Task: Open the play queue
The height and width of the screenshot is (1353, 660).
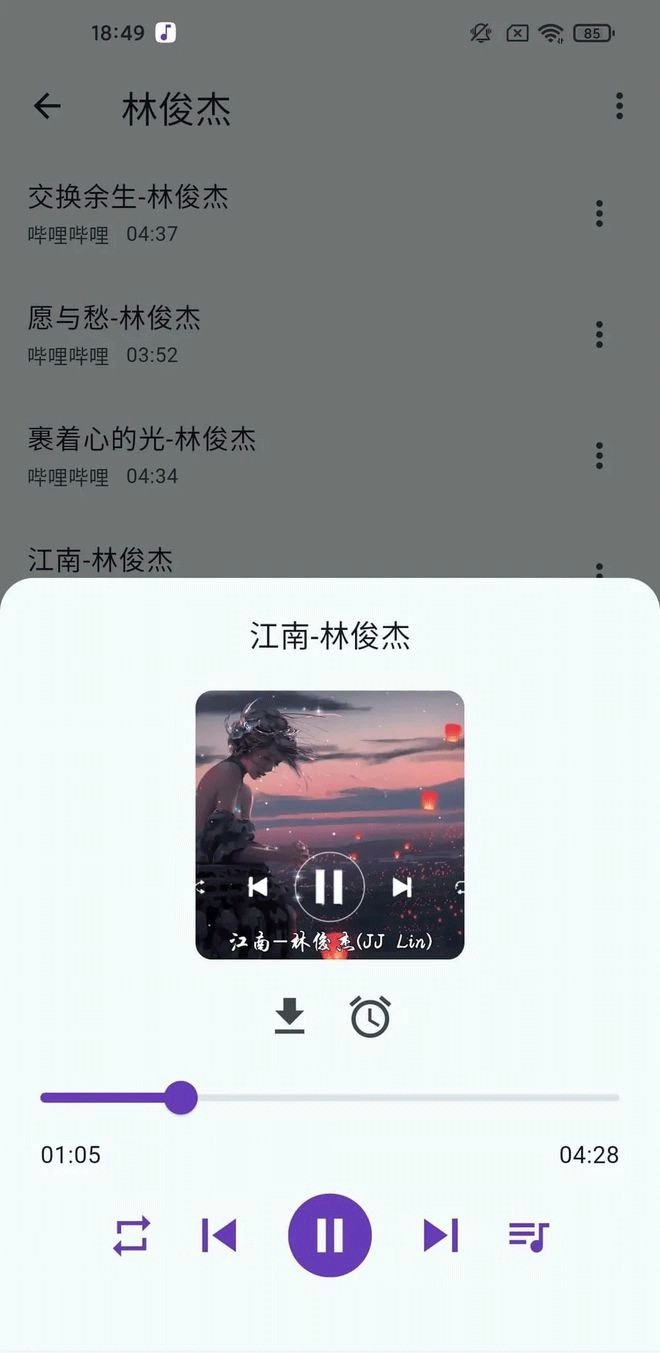Action: pyautogui.click(x=529, y=1236)
